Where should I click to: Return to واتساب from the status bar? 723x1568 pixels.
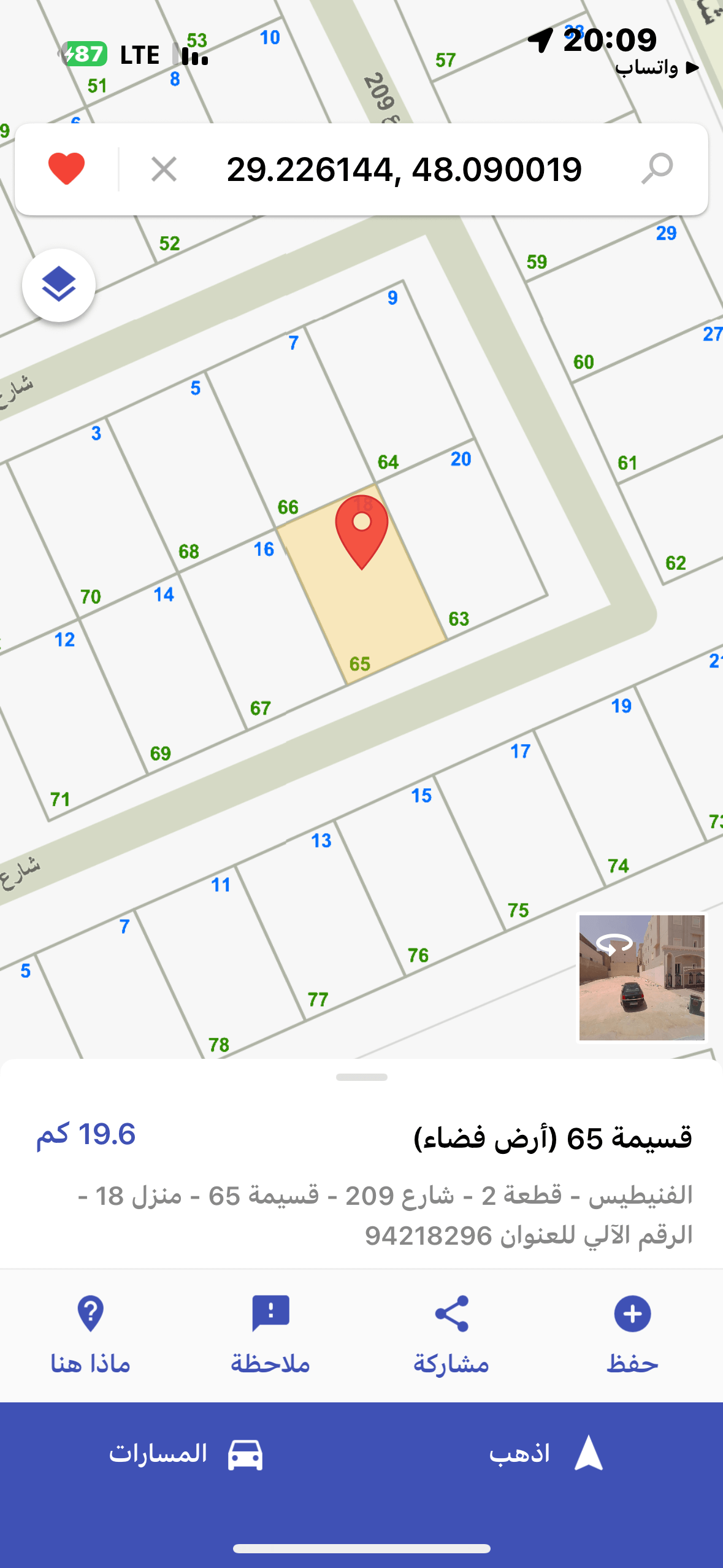pyautogui.click(x=656, y=67)
